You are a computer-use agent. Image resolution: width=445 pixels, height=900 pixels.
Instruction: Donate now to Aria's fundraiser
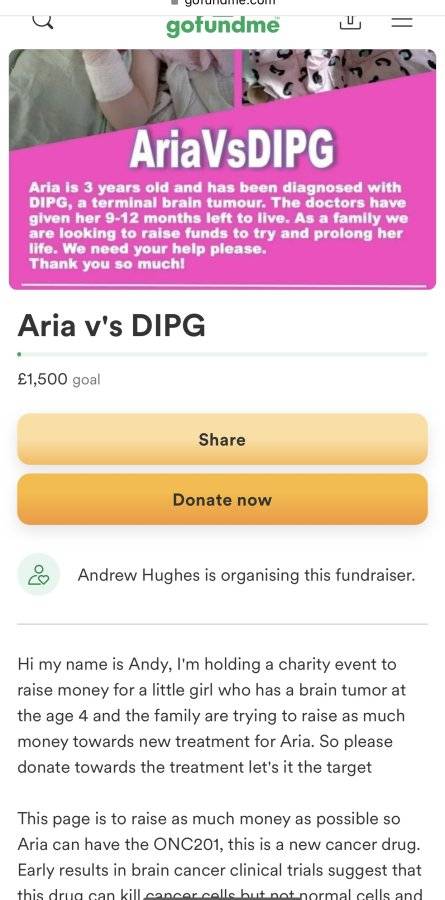(x=222, y=499)
